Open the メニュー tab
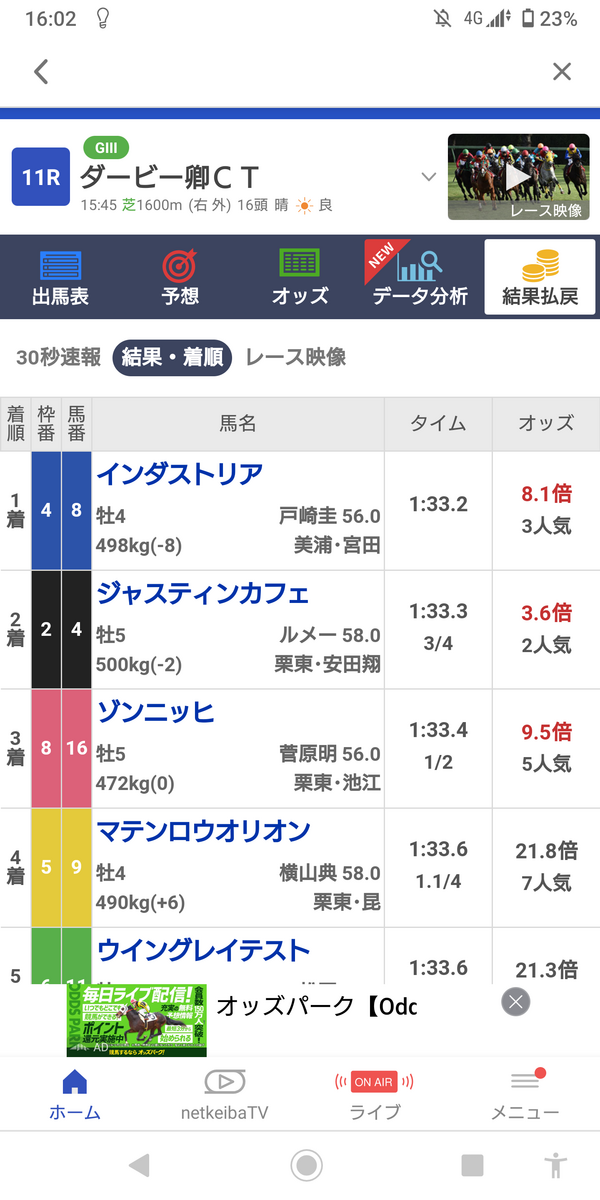This screenshot has width=600, height=1200. (525, 1093)
